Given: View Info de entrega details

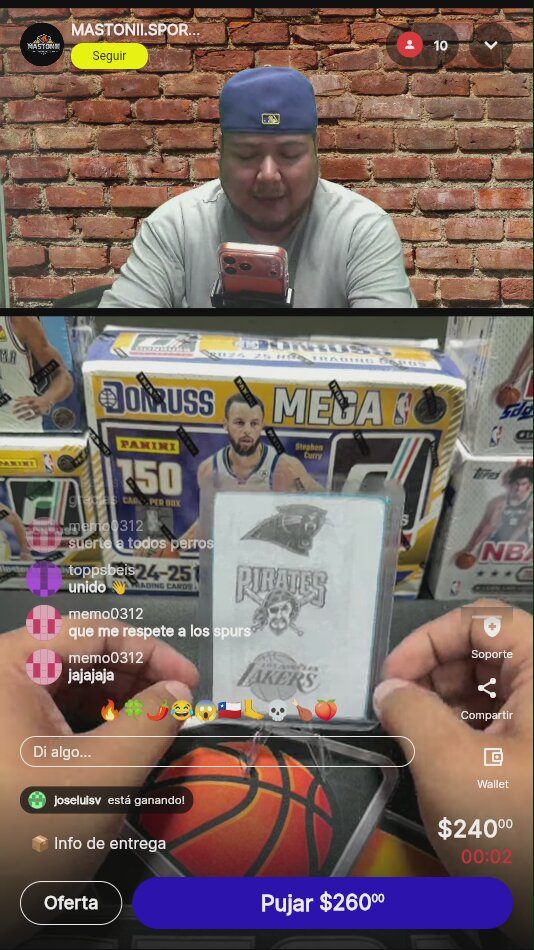Looking at the screenshot, I should (x=98, y=843).
